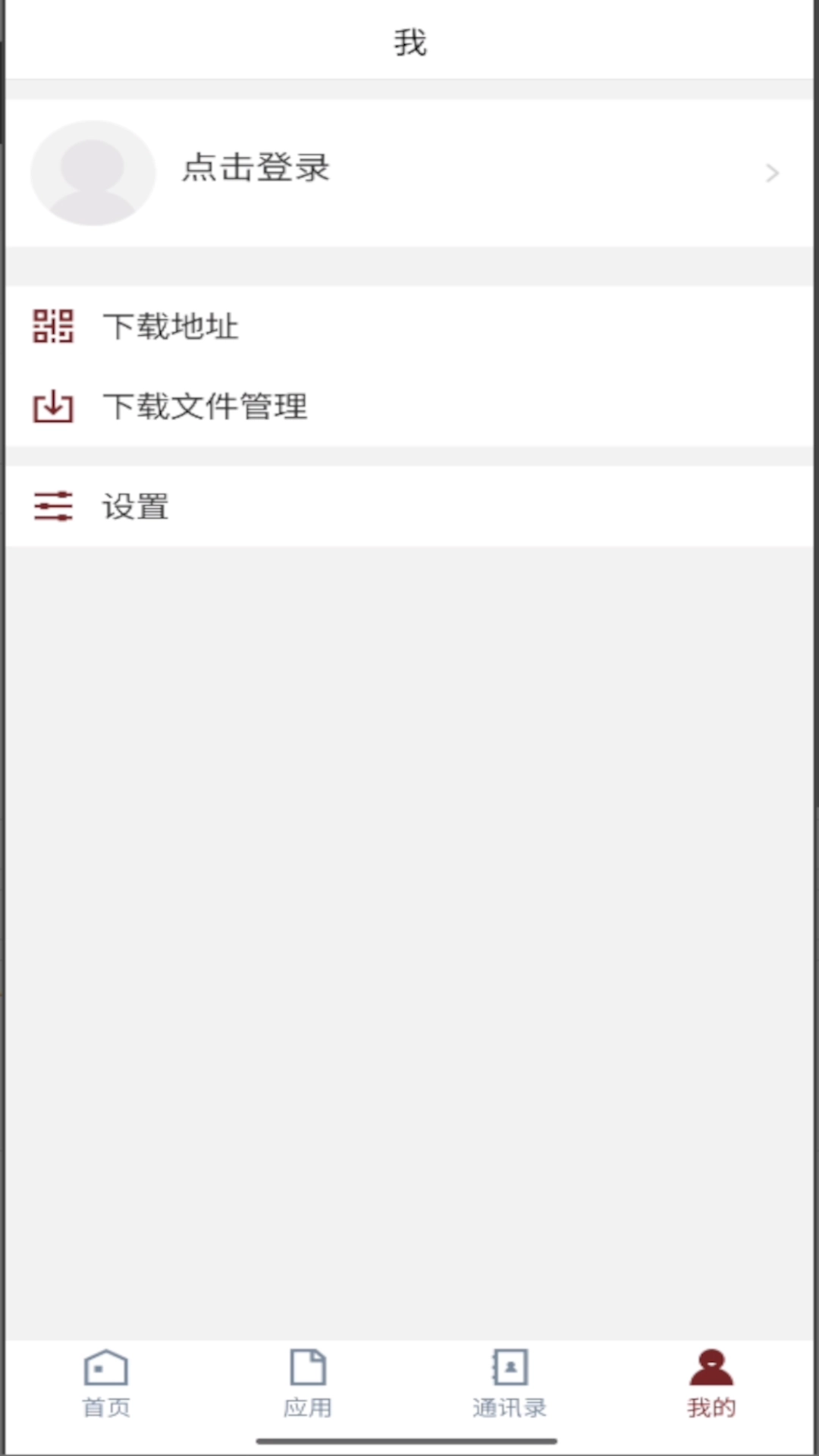
Task: Tap the chevron next to 点击登录
Action: click(x=773, y=173)
